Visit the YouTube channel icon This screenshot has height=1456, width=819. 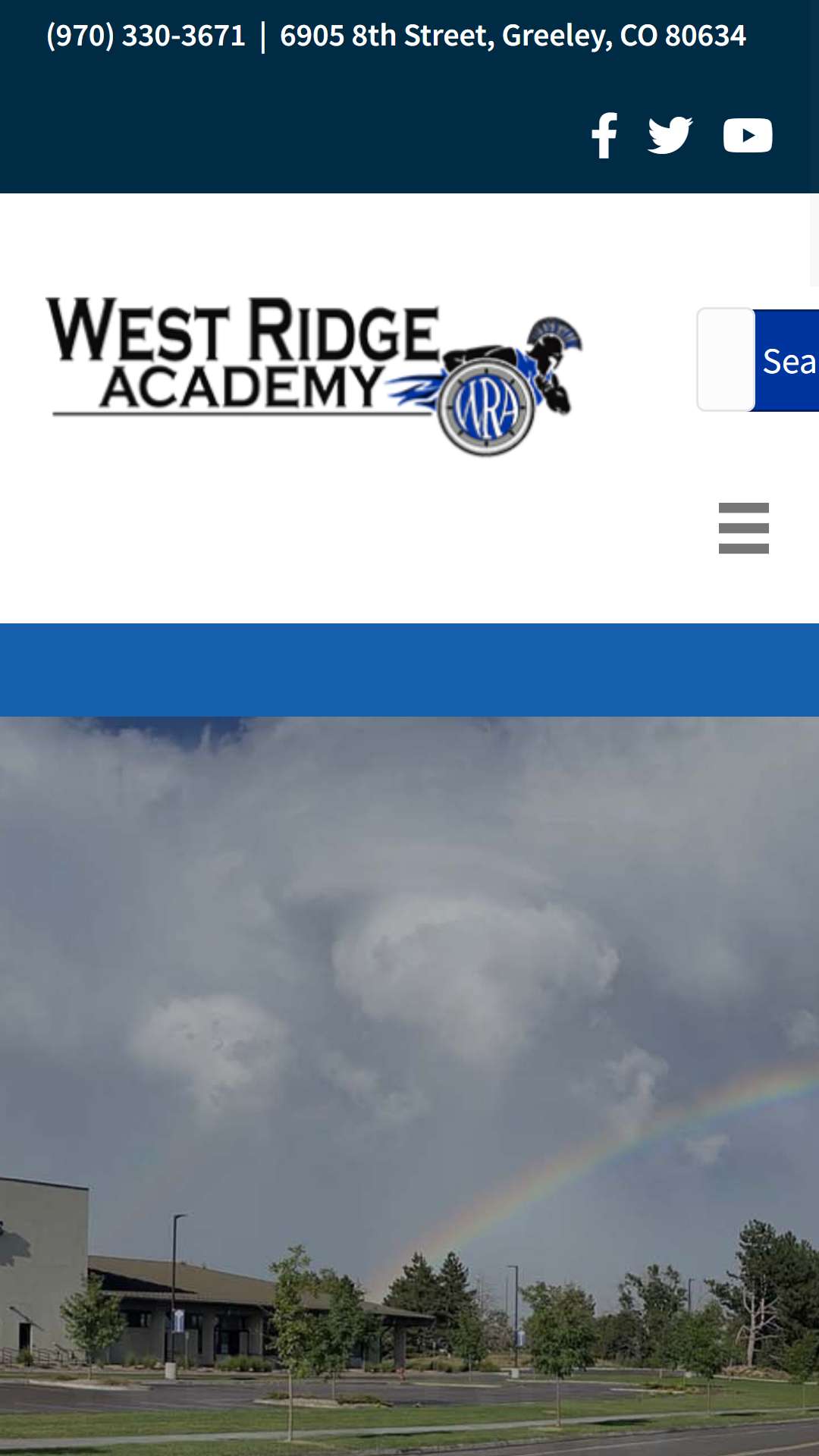coord(748,136)
